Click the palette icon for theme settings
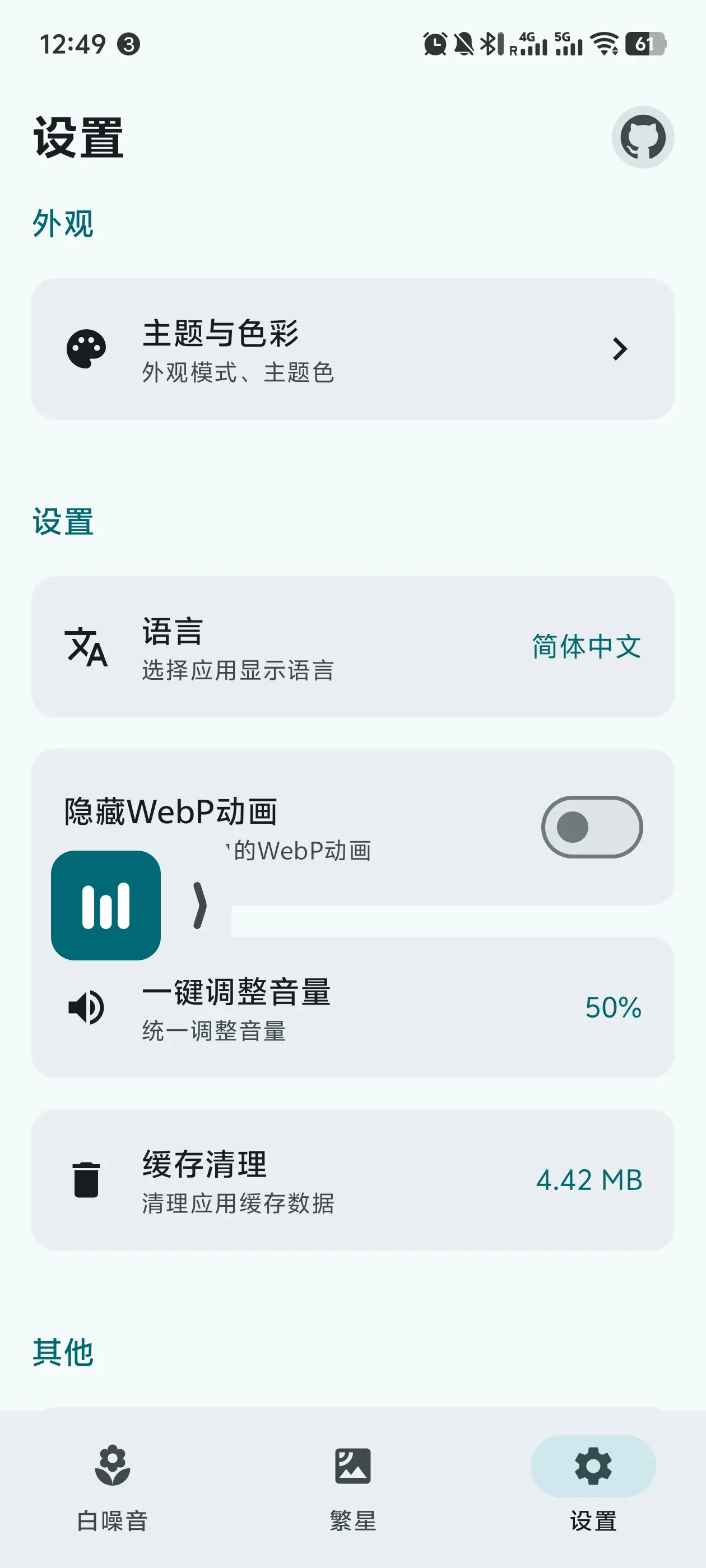Screen dimensions: 706x1568 (86, 349)
